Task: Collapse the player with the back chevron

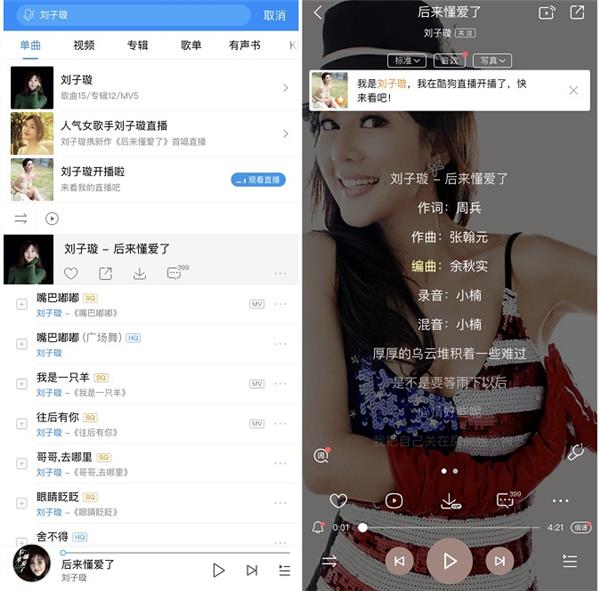Action: 318,13
